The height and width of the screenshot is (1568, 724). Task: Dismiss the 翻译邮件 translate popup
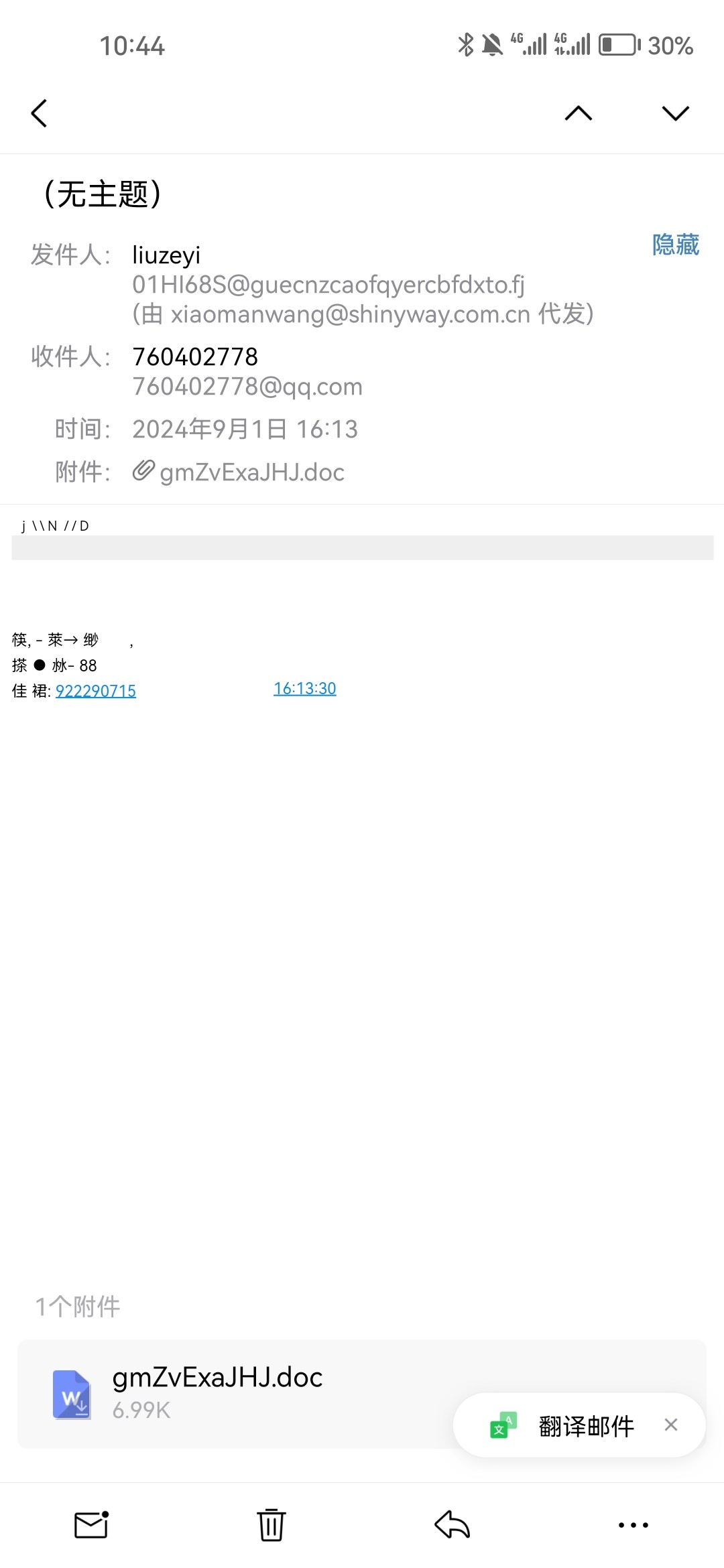670,1425
